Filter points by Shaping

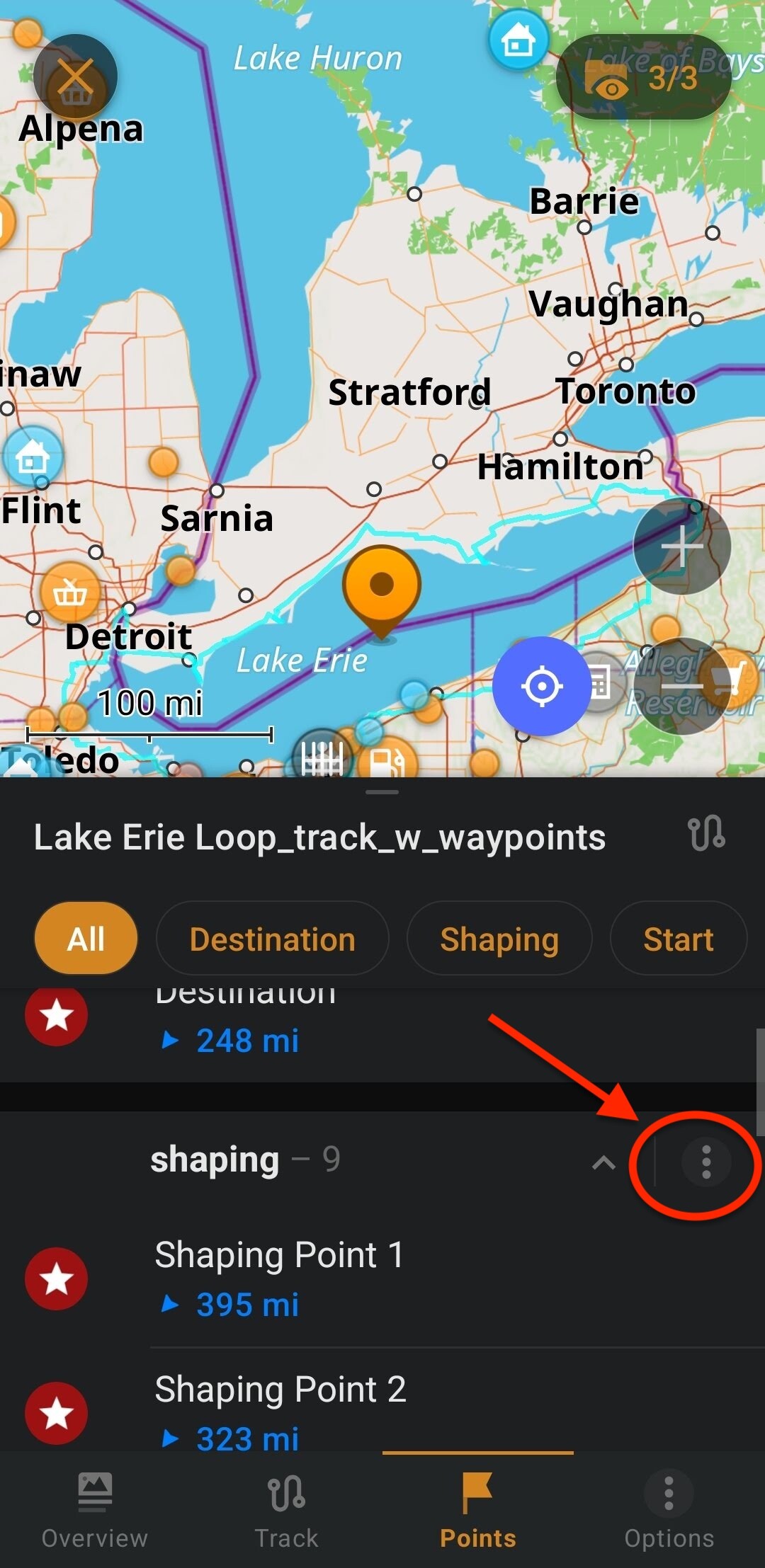pos(499,939)
